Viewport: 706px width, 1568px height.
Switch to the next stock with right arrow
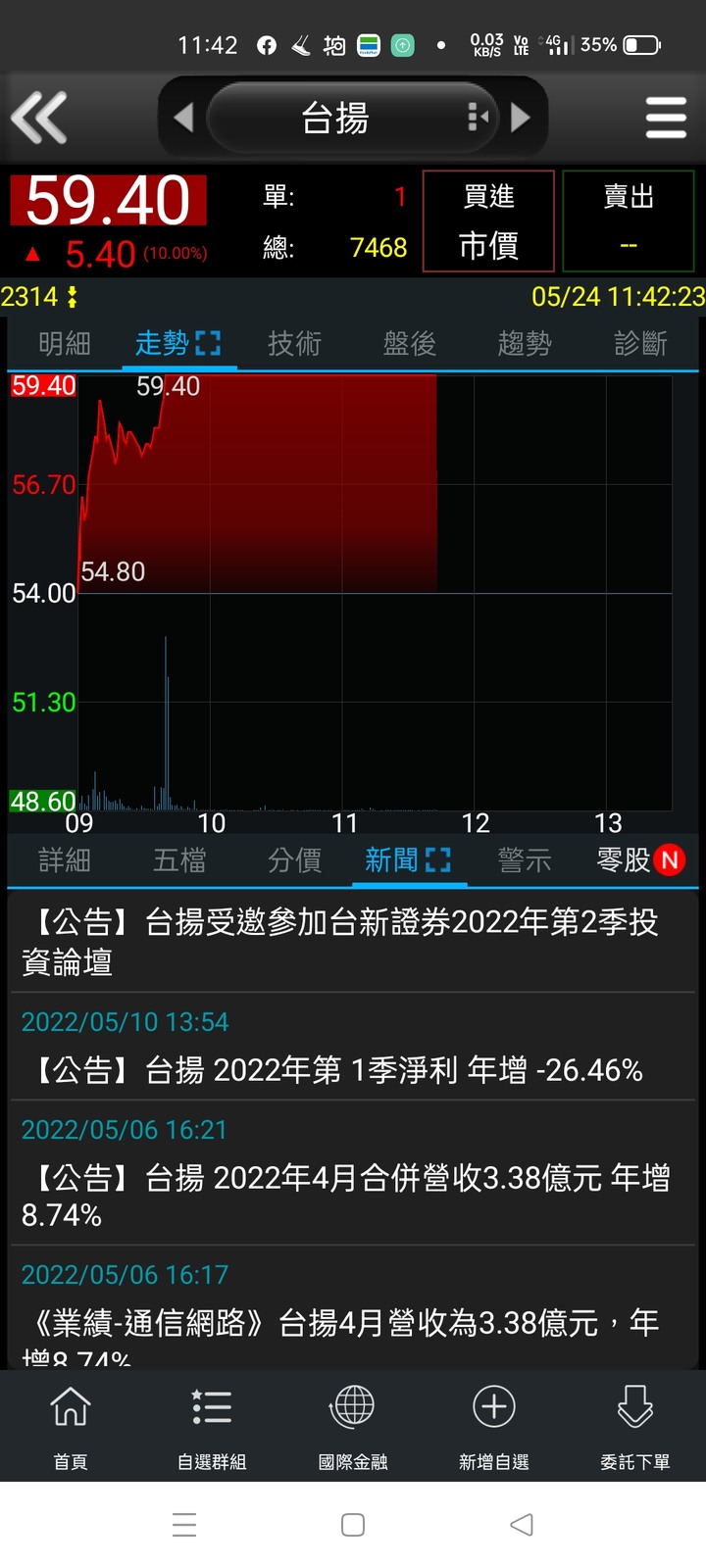click(x=521, y=118)
